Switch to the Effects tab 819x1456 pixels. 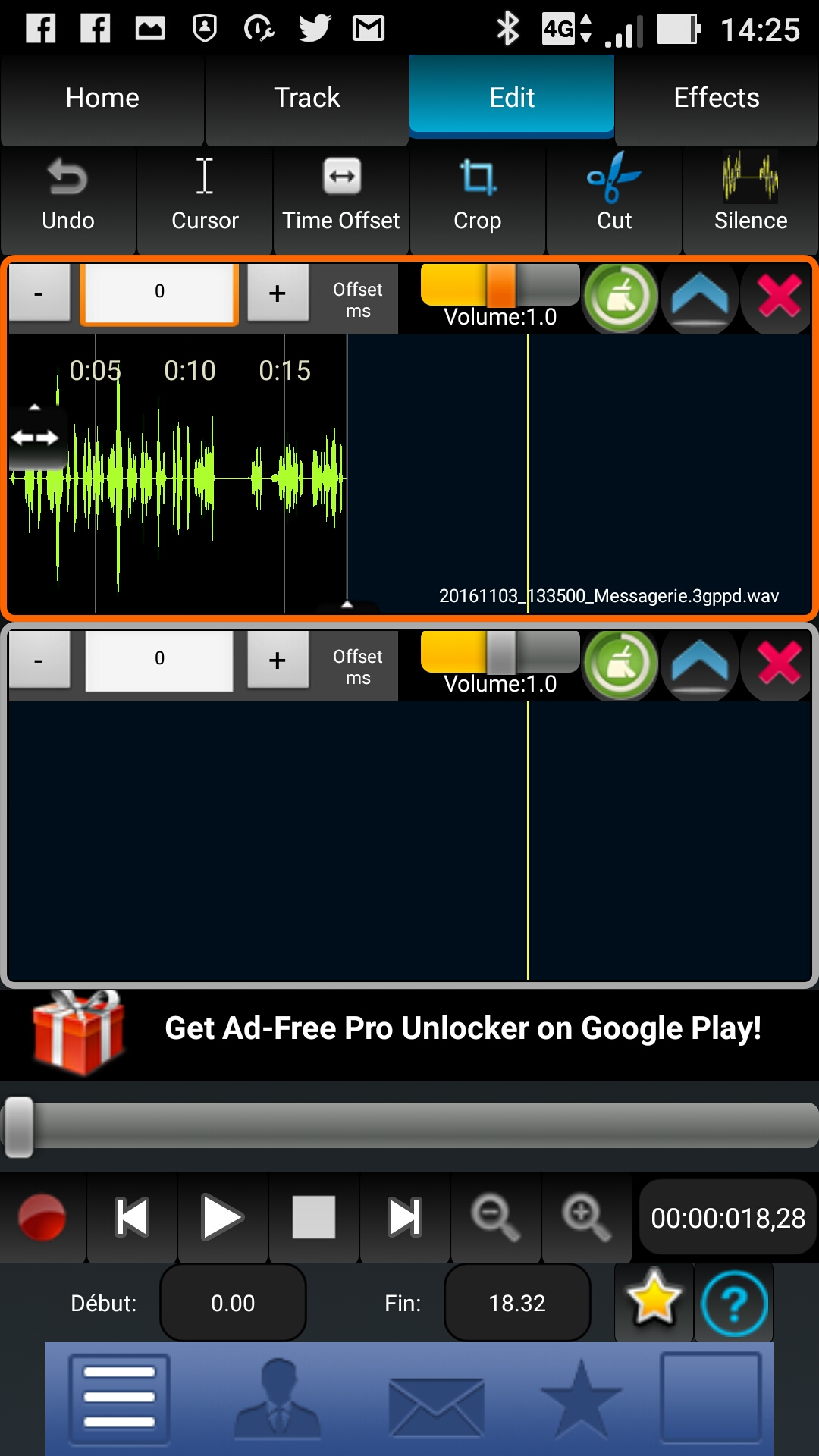point(717,99)
